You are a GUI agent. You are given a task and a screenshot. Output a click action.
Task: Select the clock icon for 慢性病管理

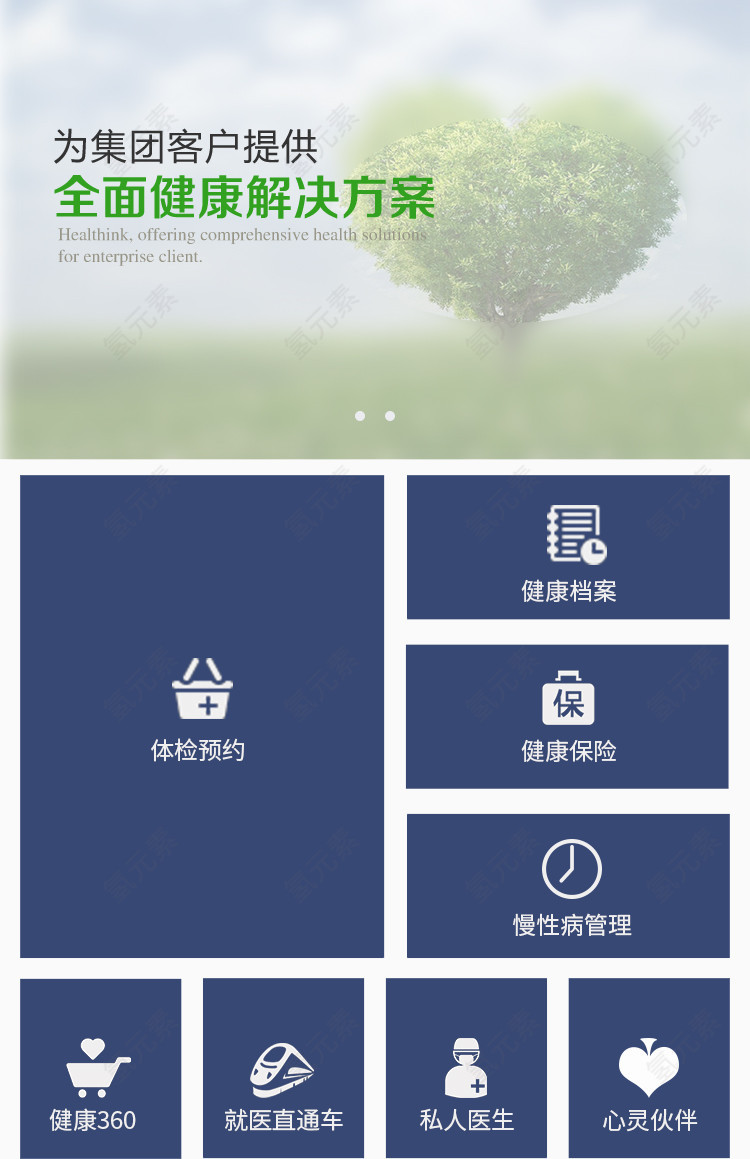570,868
